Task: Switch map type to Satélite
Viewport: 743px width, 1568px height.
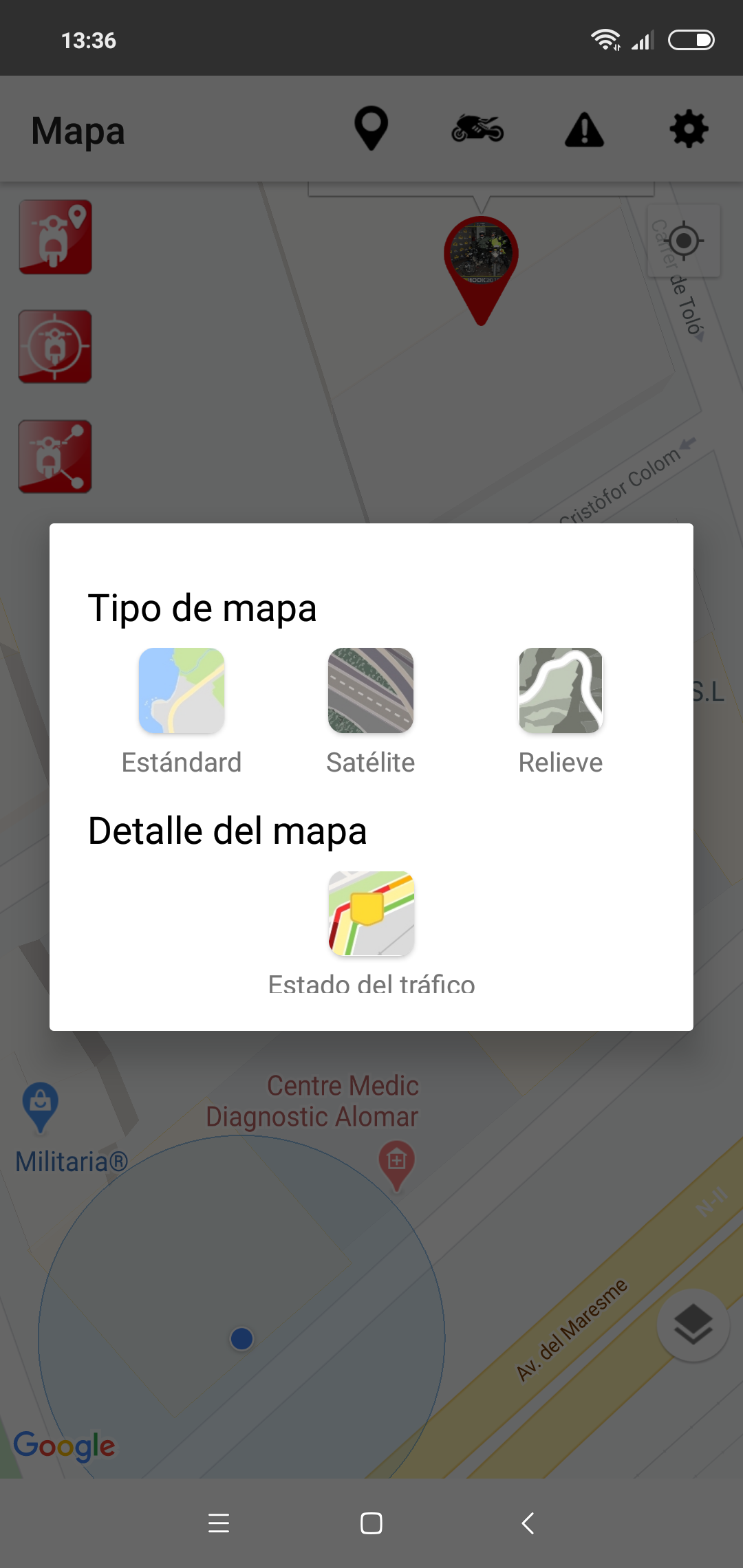Action: point(371,690)
